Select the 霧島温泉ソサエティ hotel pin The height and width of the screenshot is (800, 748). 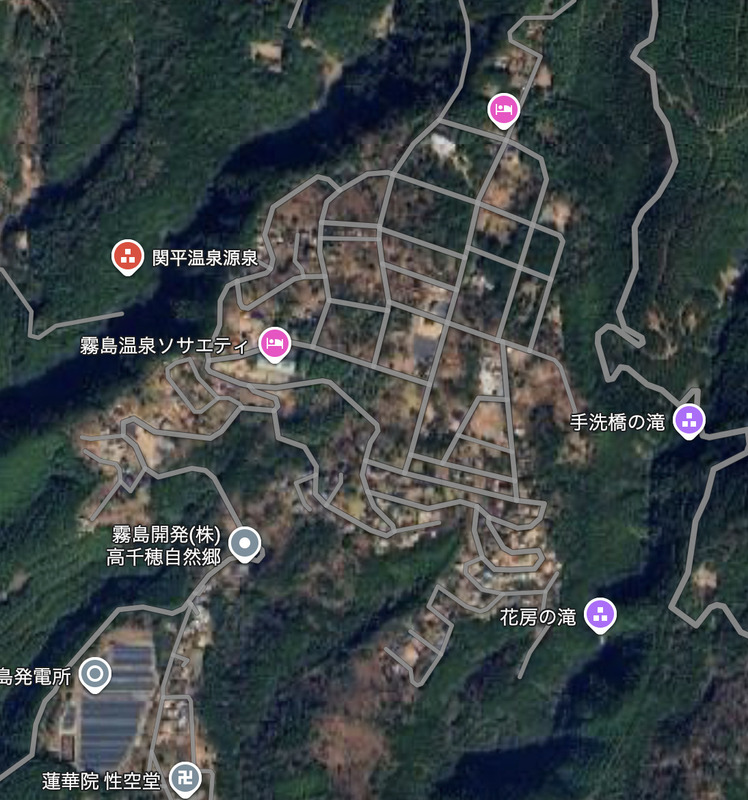(274, 345)
